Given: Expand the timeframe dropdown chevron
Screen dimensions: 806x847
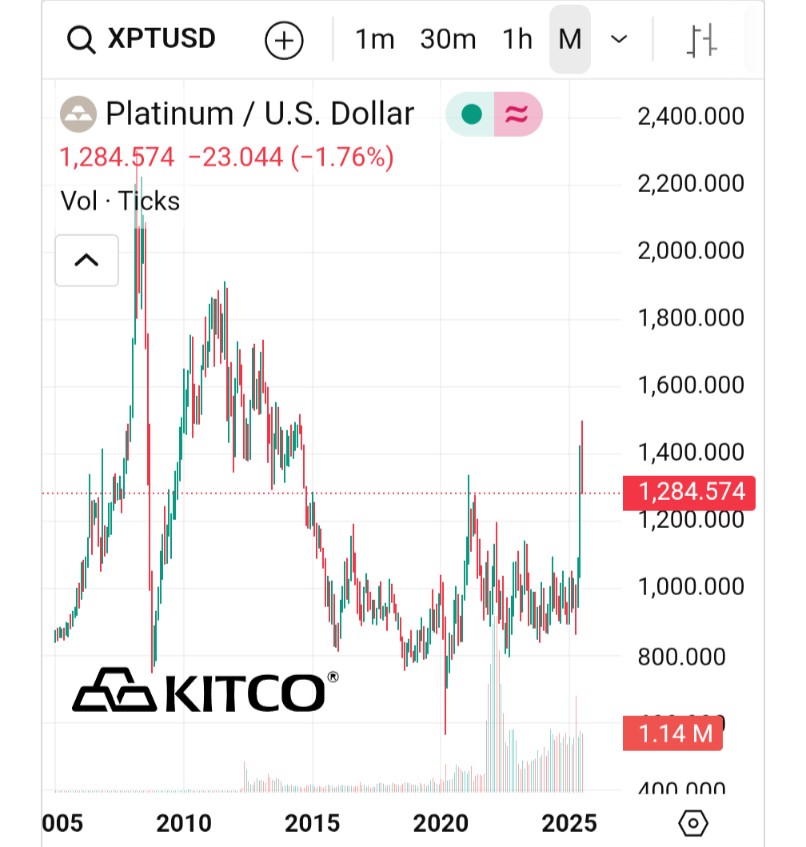Looking at the screenshot, I should point(619,40).
